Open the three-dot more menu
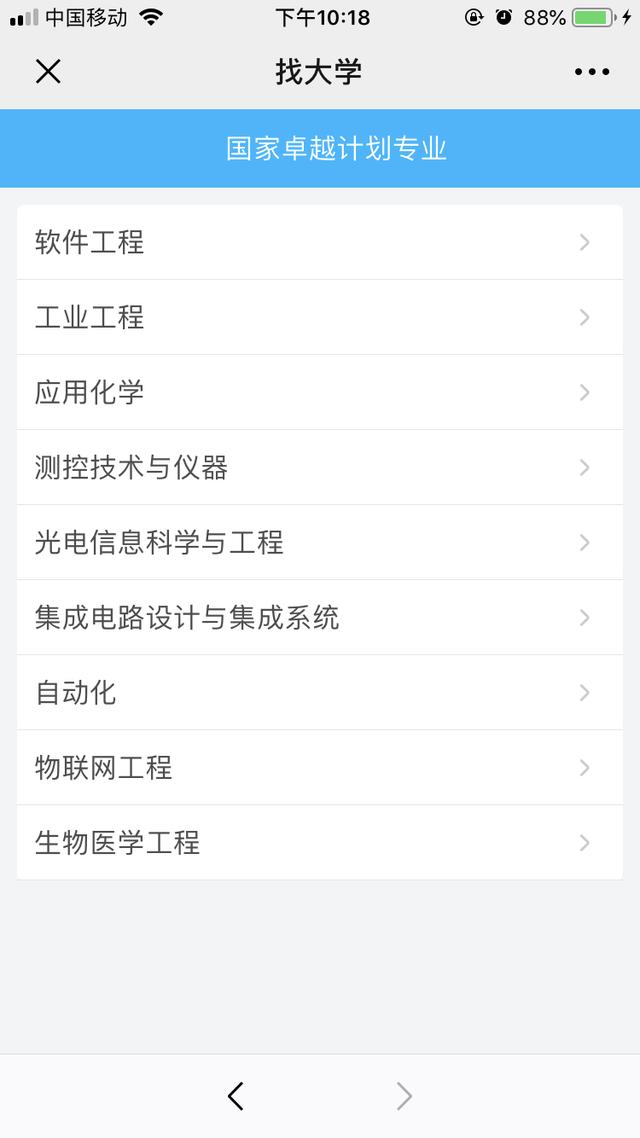 [x=591, y=72]
